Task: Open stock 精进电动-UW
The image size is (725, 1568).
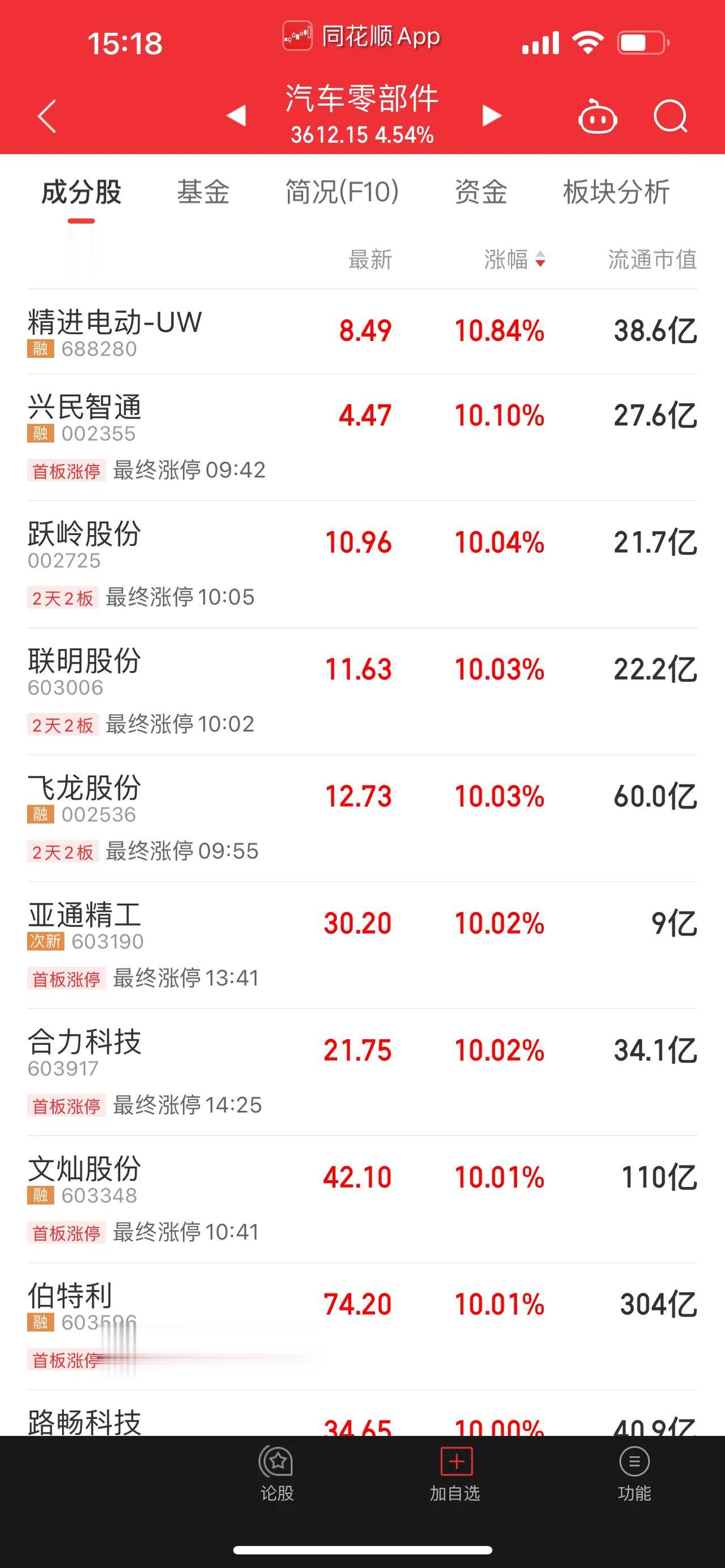Action: [362, 332]
